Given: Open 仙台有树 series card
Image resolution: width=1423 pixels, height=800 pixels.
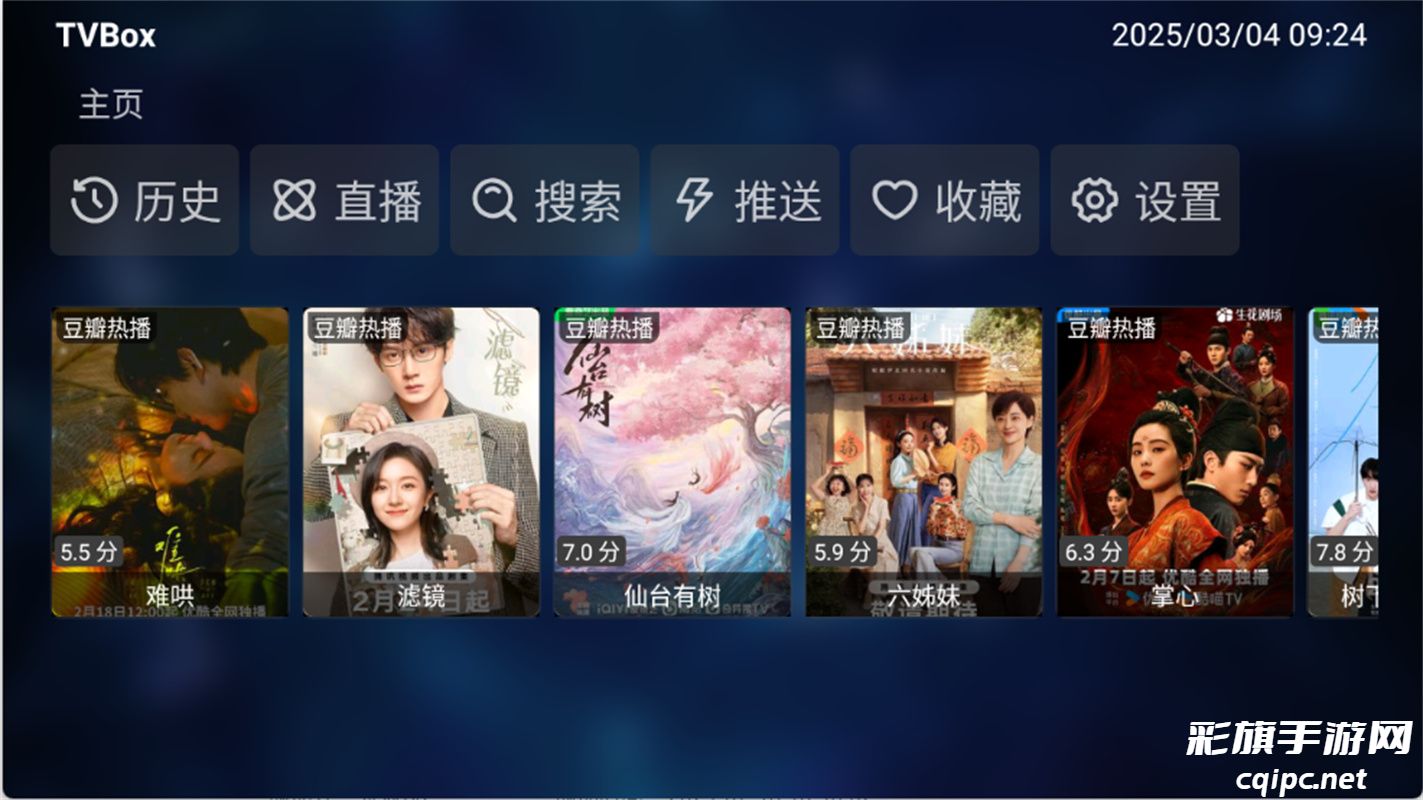Looking at the screenshot, I should tap(672, 461).
